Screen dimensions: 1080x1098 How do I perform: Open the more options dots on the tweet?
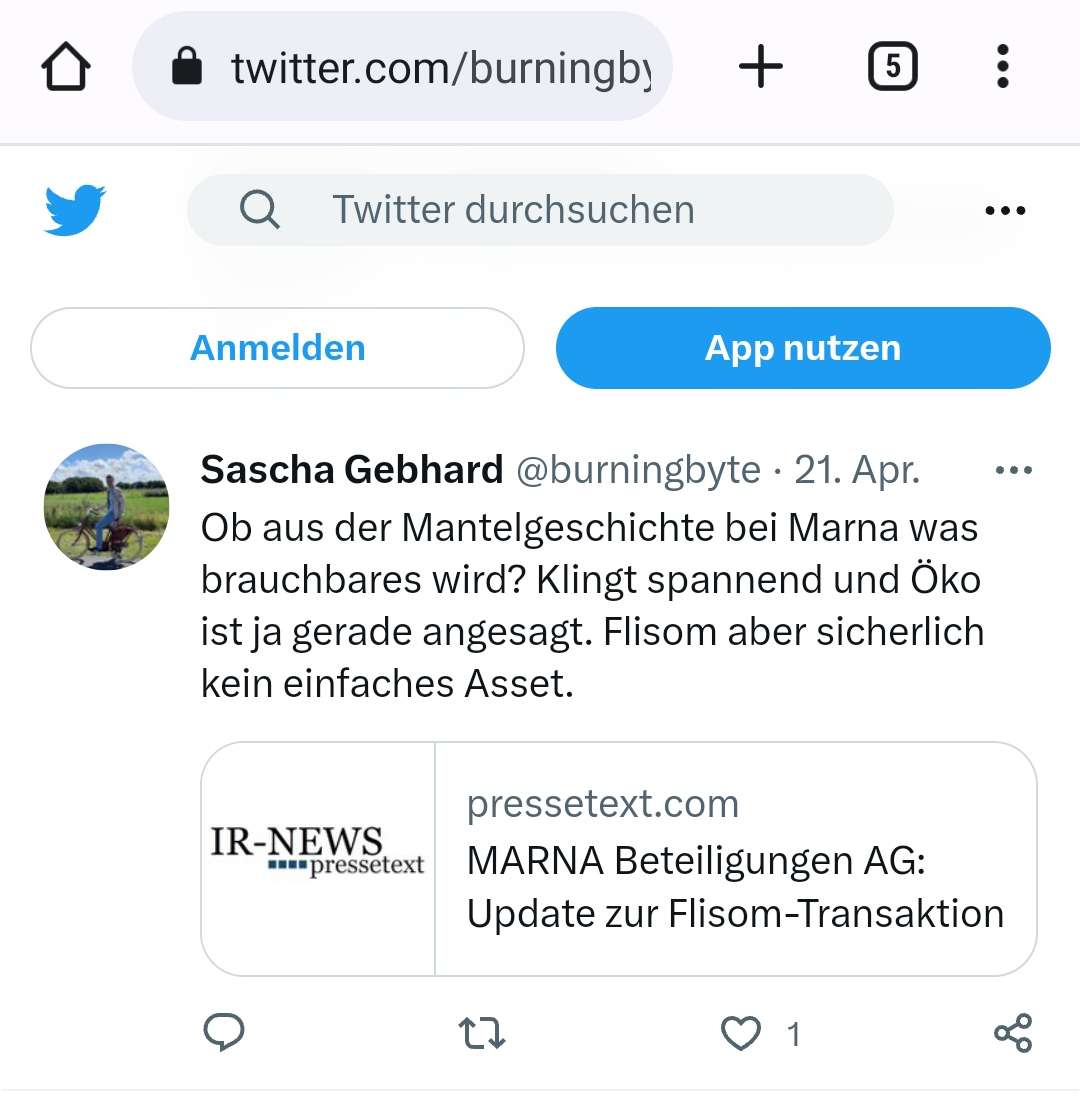(1015, 468)
